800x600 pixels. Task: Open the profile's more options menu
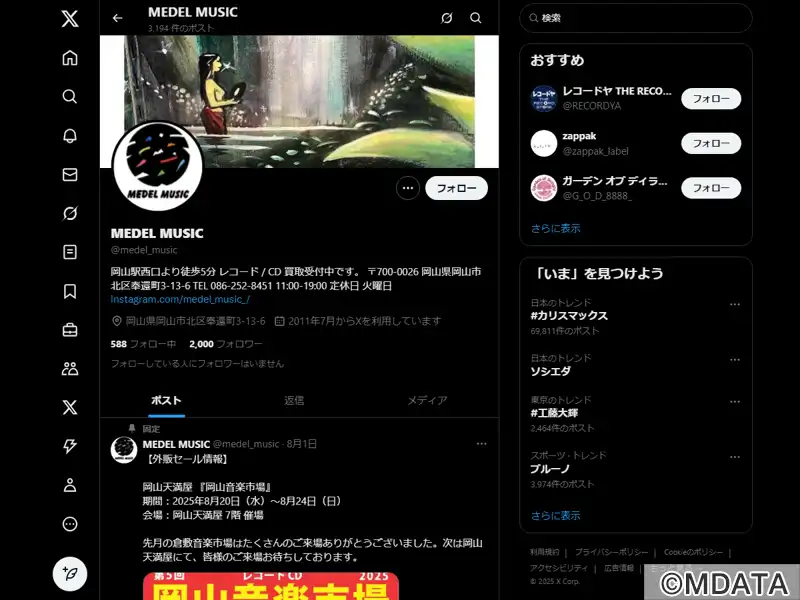coord(408,188)
